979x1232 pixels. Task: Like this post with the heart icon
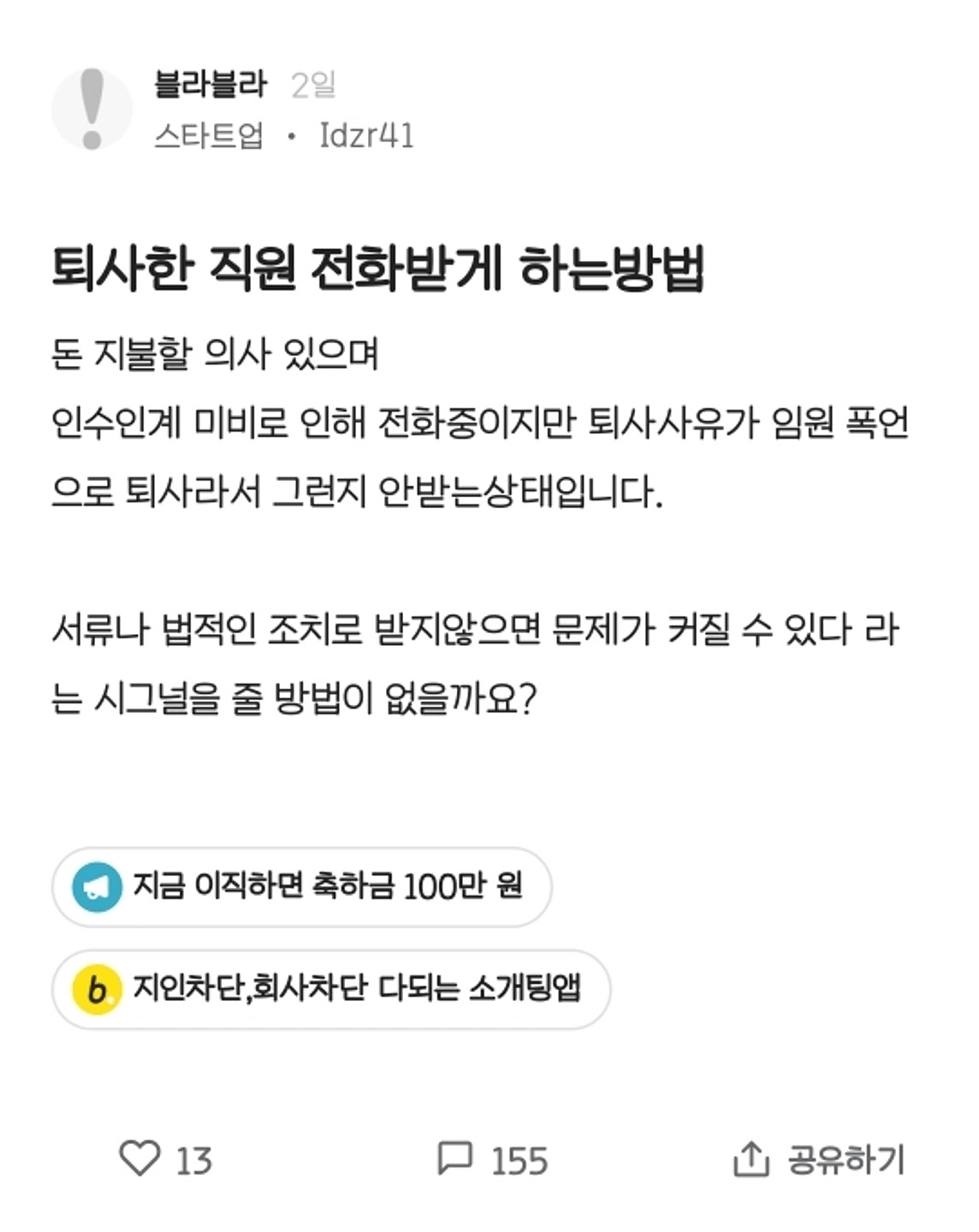[139, 1158]
